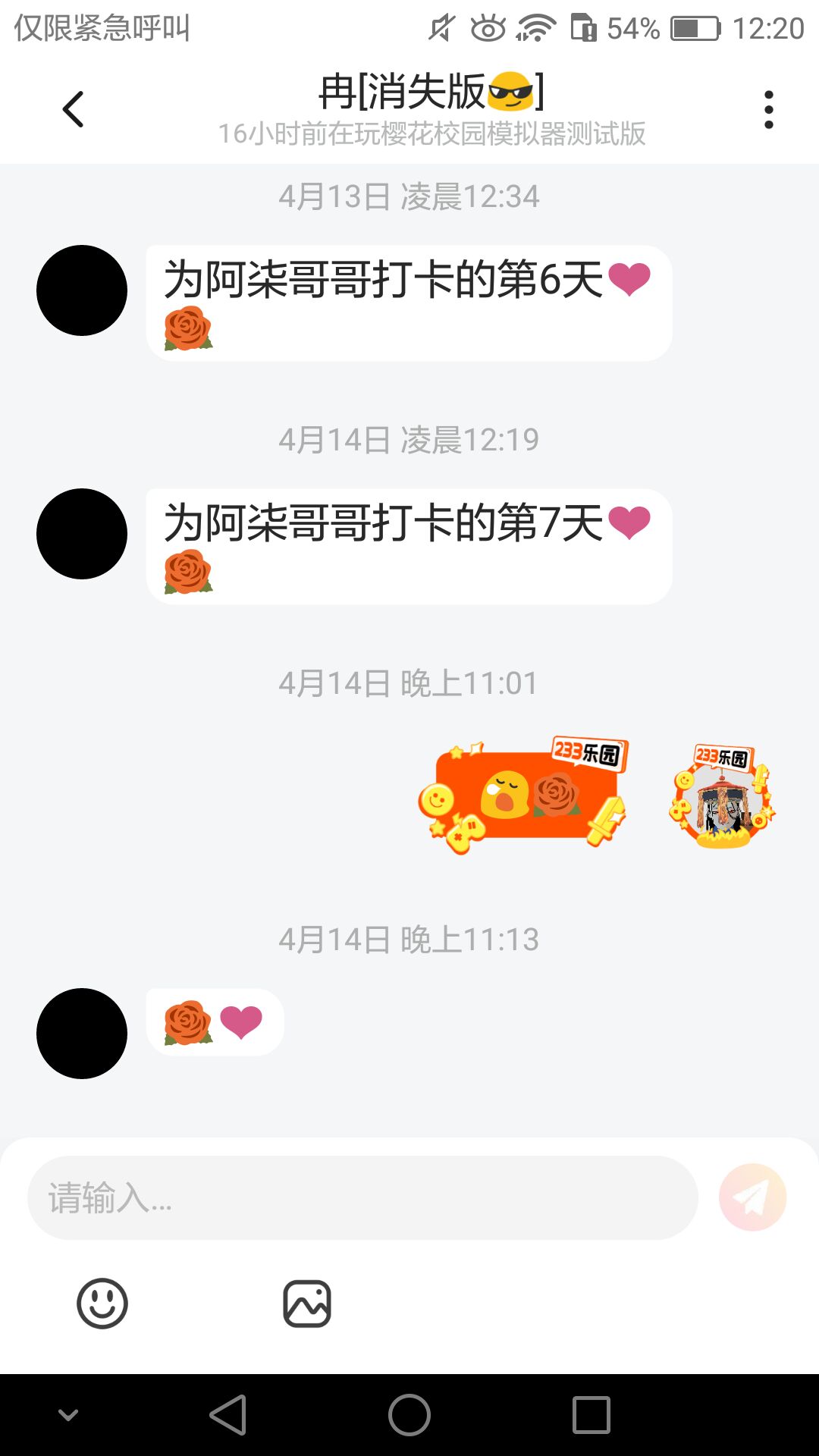Tap the system home button
819x1456 pixels.
[x=409, y=1415]
